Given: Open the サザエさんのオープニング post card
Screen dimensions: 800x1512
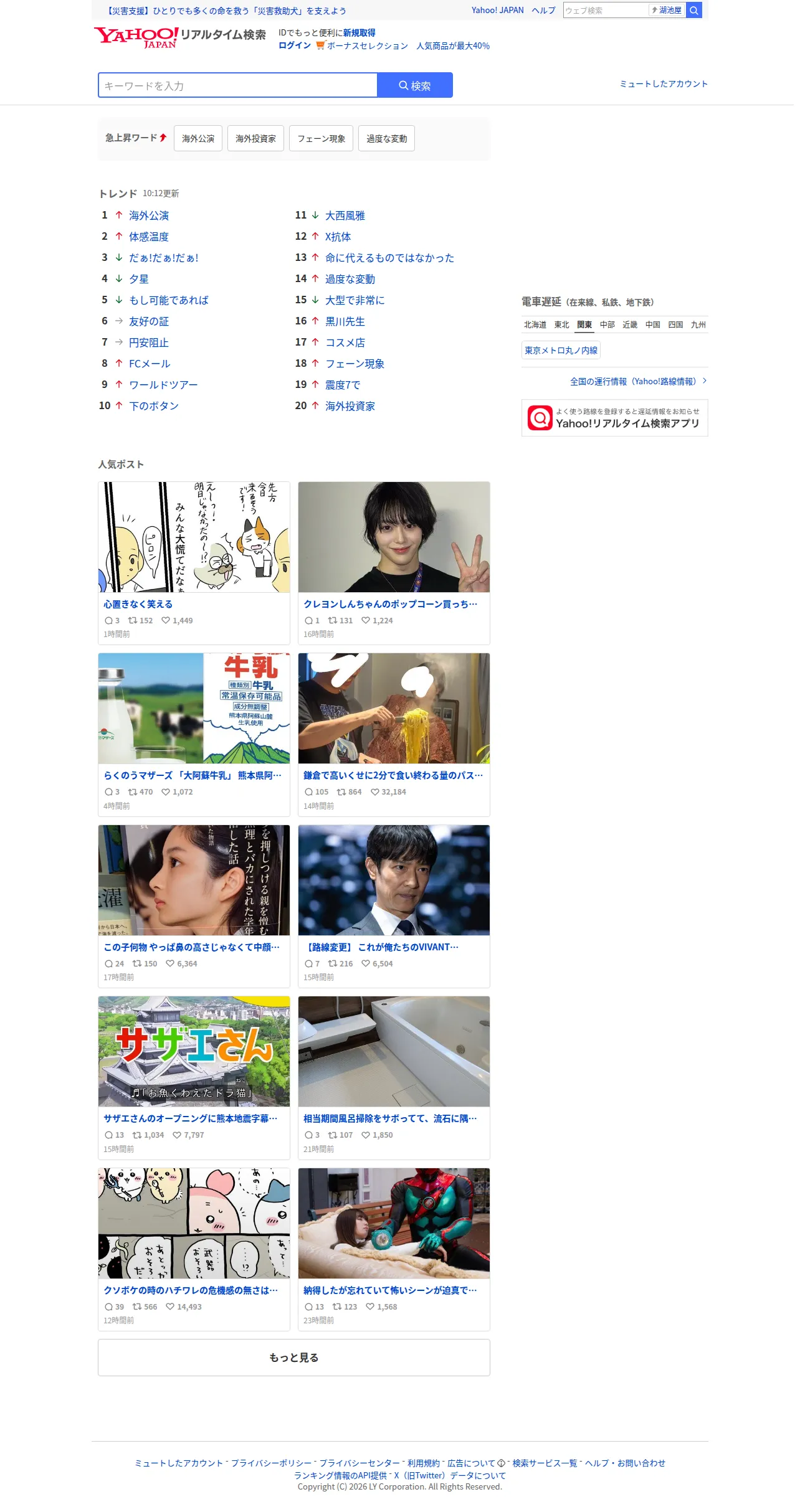Looking at the screenshot, I should (194, 1077).
